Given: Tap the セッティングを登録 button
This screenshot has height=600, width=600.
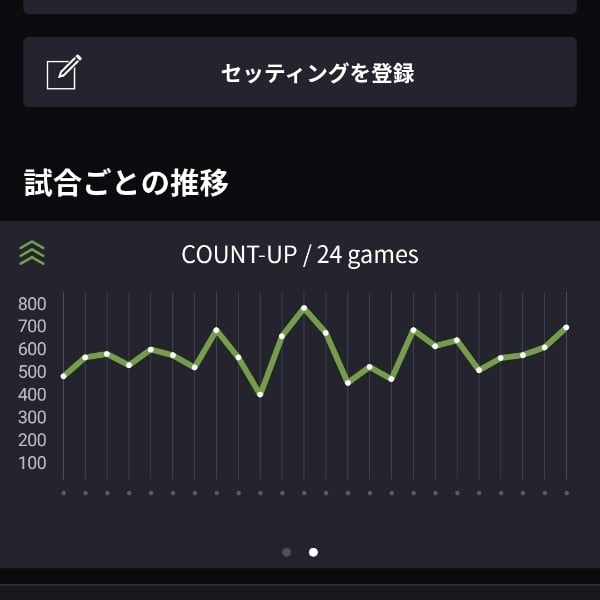Looking at the screenshot, I should [x=300, y=73].
